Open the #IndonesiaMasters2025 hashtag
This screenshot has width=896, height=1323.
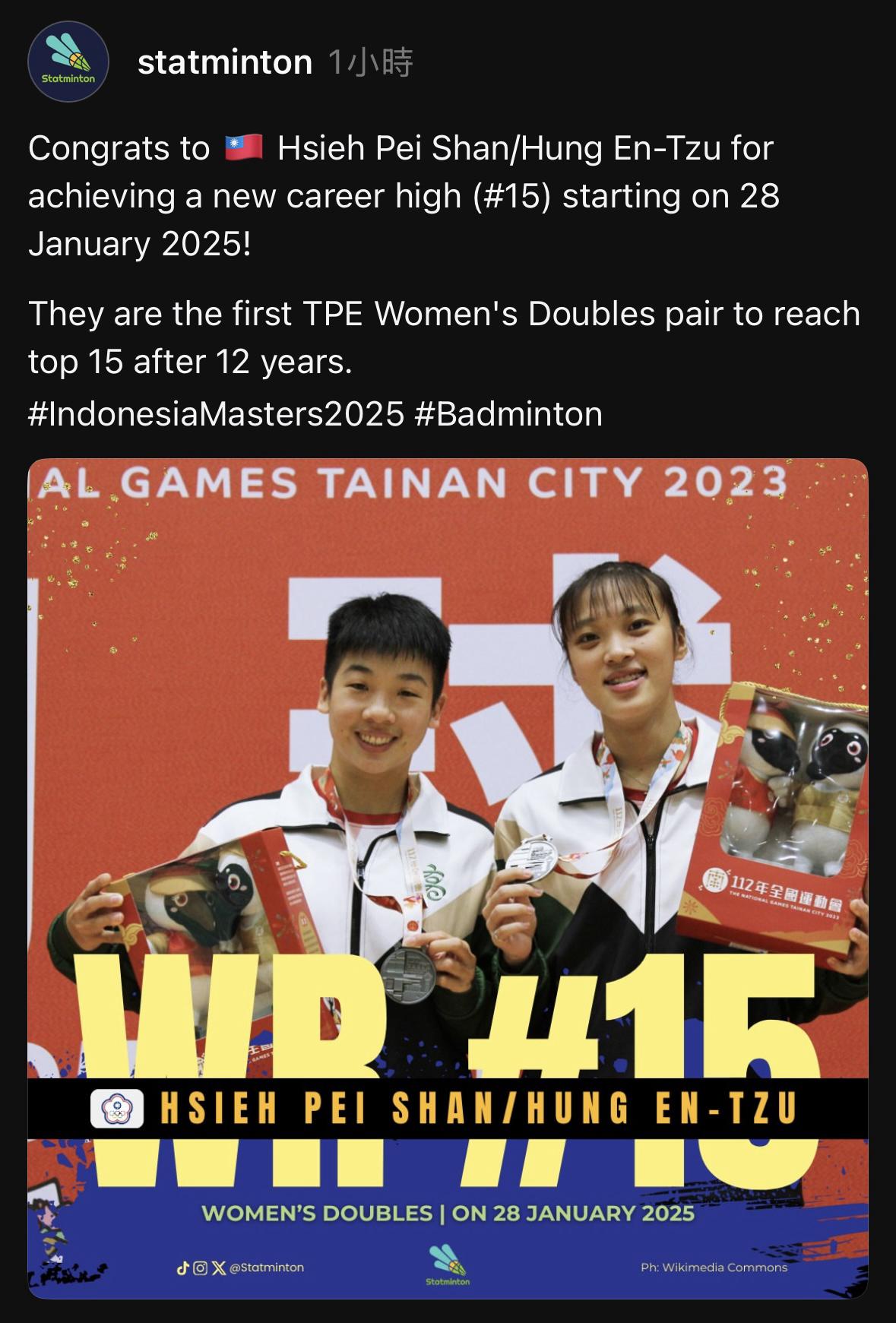coord(216,414)
